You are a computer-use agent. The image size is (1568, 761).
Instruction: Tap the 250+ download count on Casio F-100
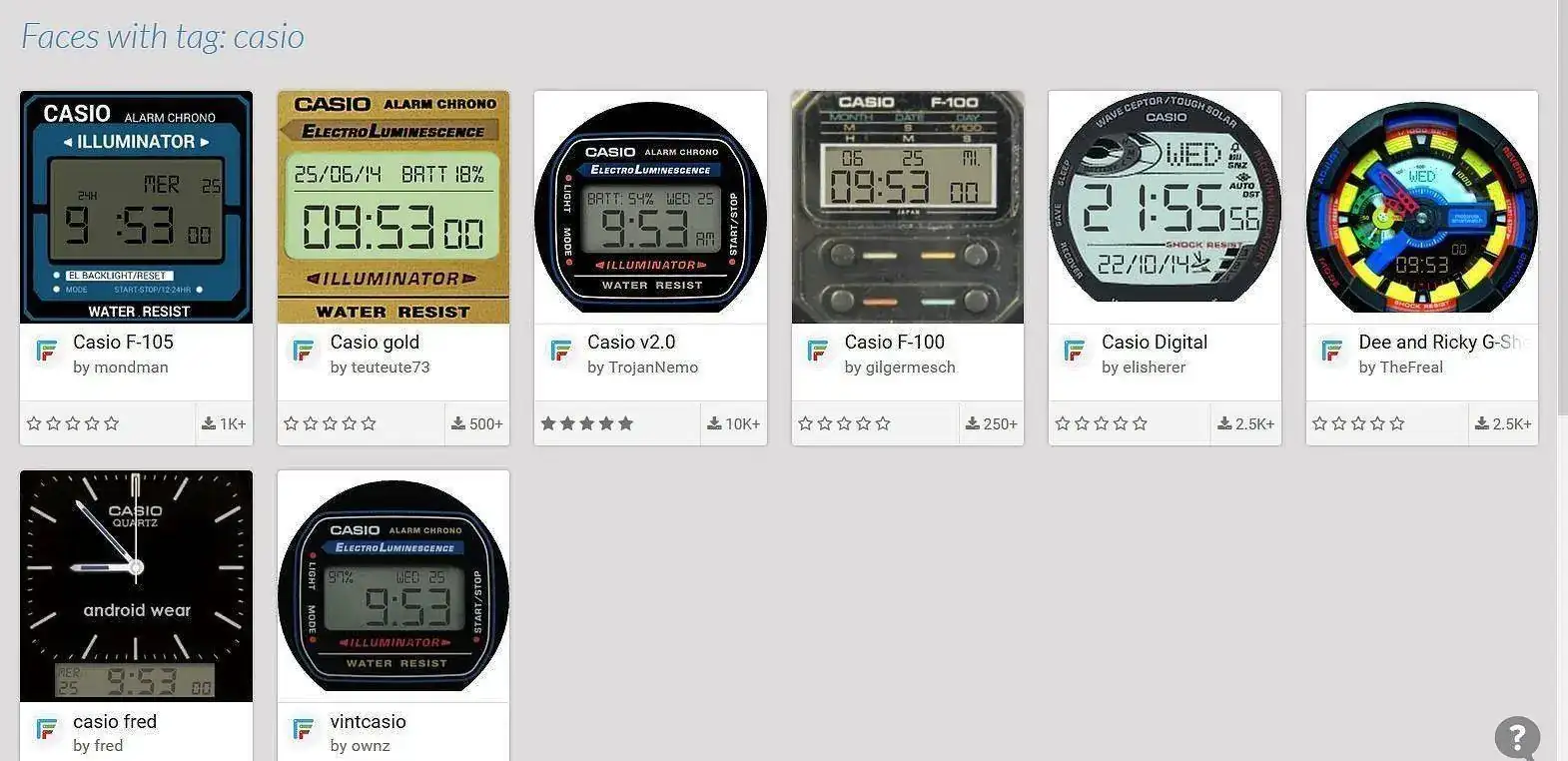pyautogui.click(x=992, y=423)
